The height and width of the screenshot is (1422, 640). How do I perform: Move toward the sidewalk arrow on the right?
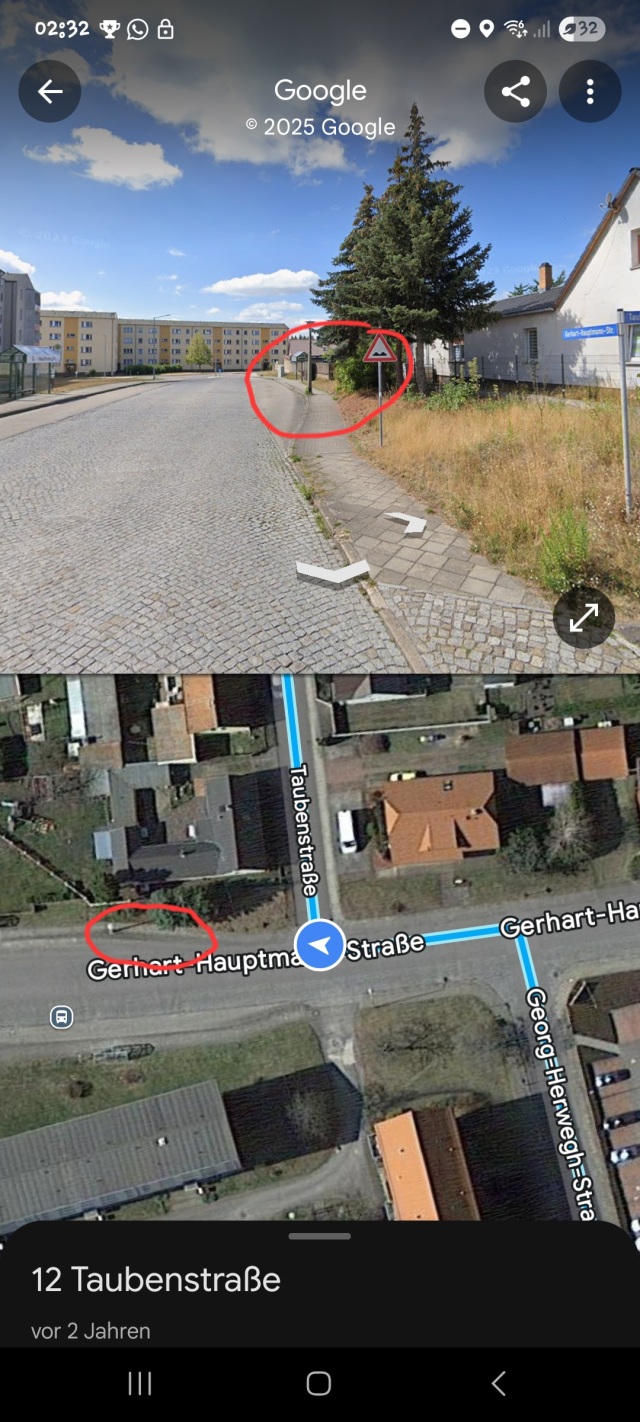click(x=407, y=522)
